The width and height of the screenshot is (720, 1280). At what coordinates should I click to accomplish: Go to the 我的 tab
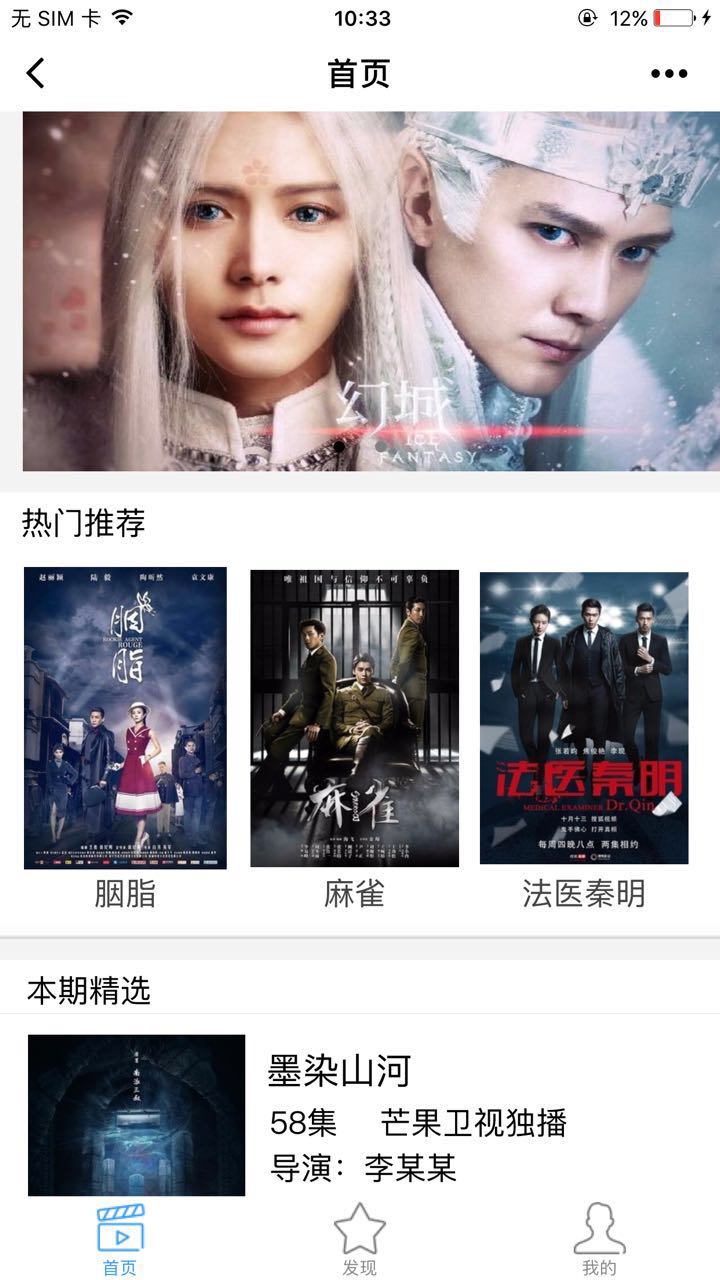599,1241
